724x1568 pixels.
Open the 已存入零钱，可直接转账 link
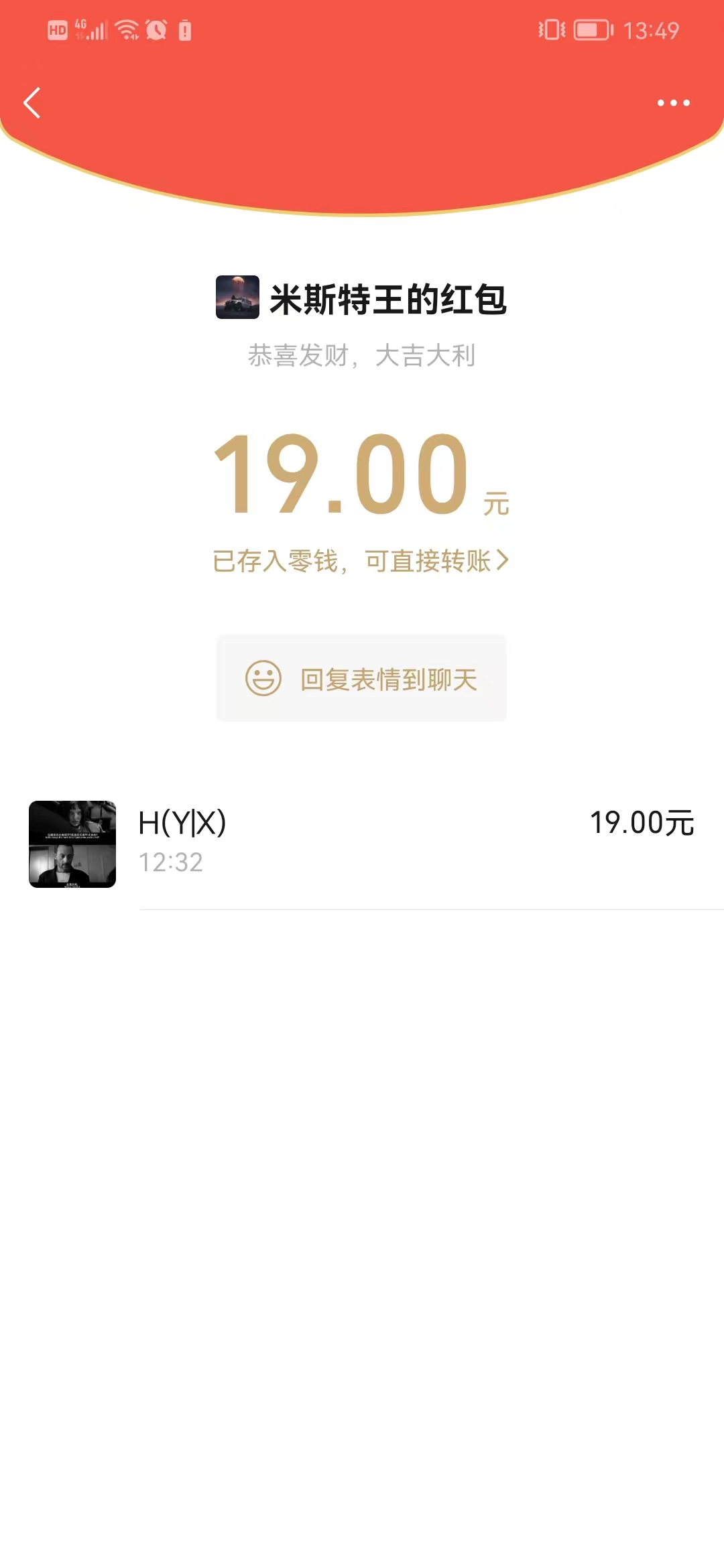361,561
